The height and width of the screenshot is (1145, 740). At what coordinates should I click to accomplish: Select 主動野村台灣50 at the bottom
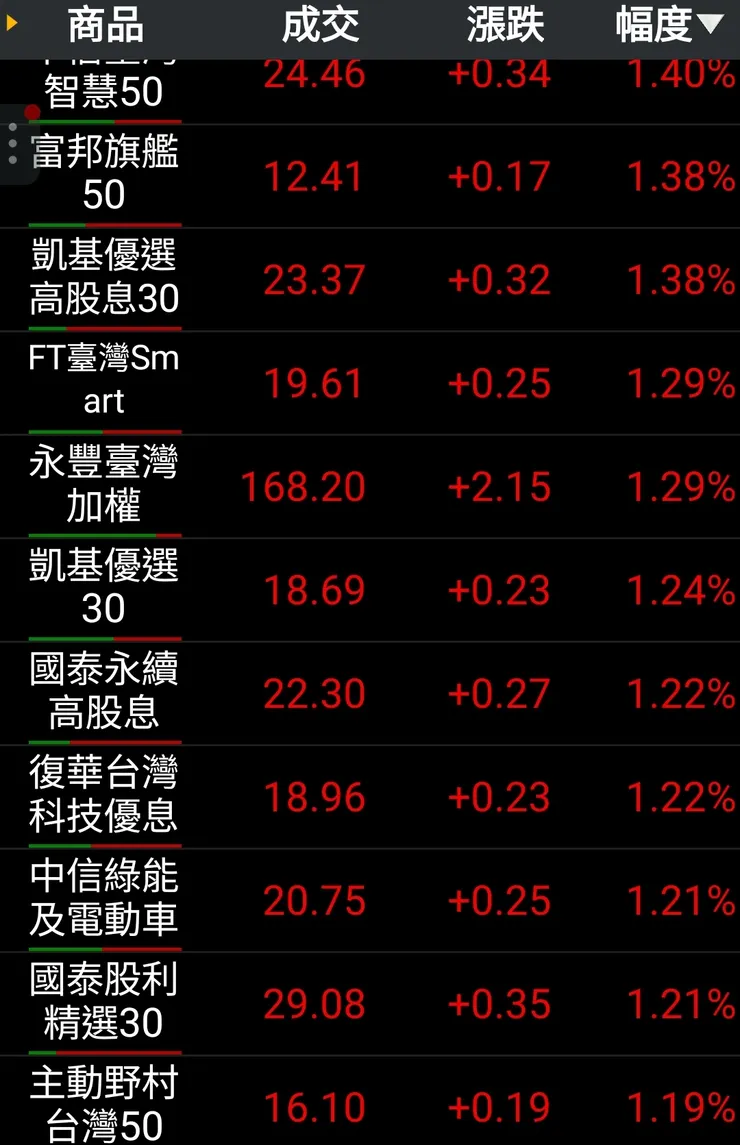(x=103, y=1104)
